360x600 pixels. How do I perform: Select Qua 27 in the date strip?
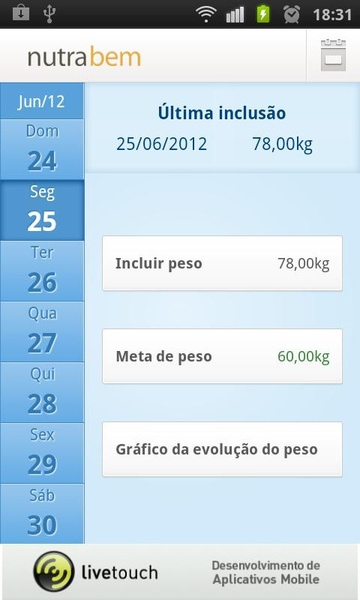(x=41, y=332)
